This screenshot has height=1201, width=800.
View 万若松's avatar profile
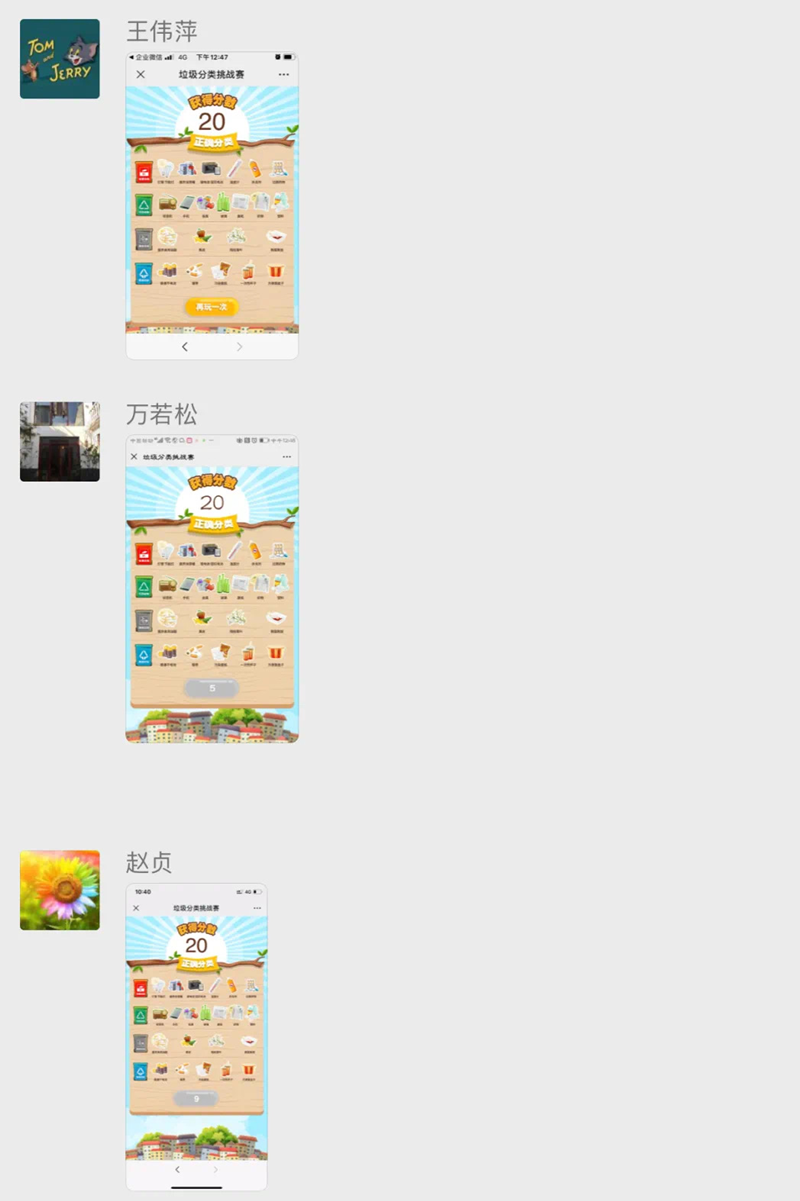(x=60, y=442)
